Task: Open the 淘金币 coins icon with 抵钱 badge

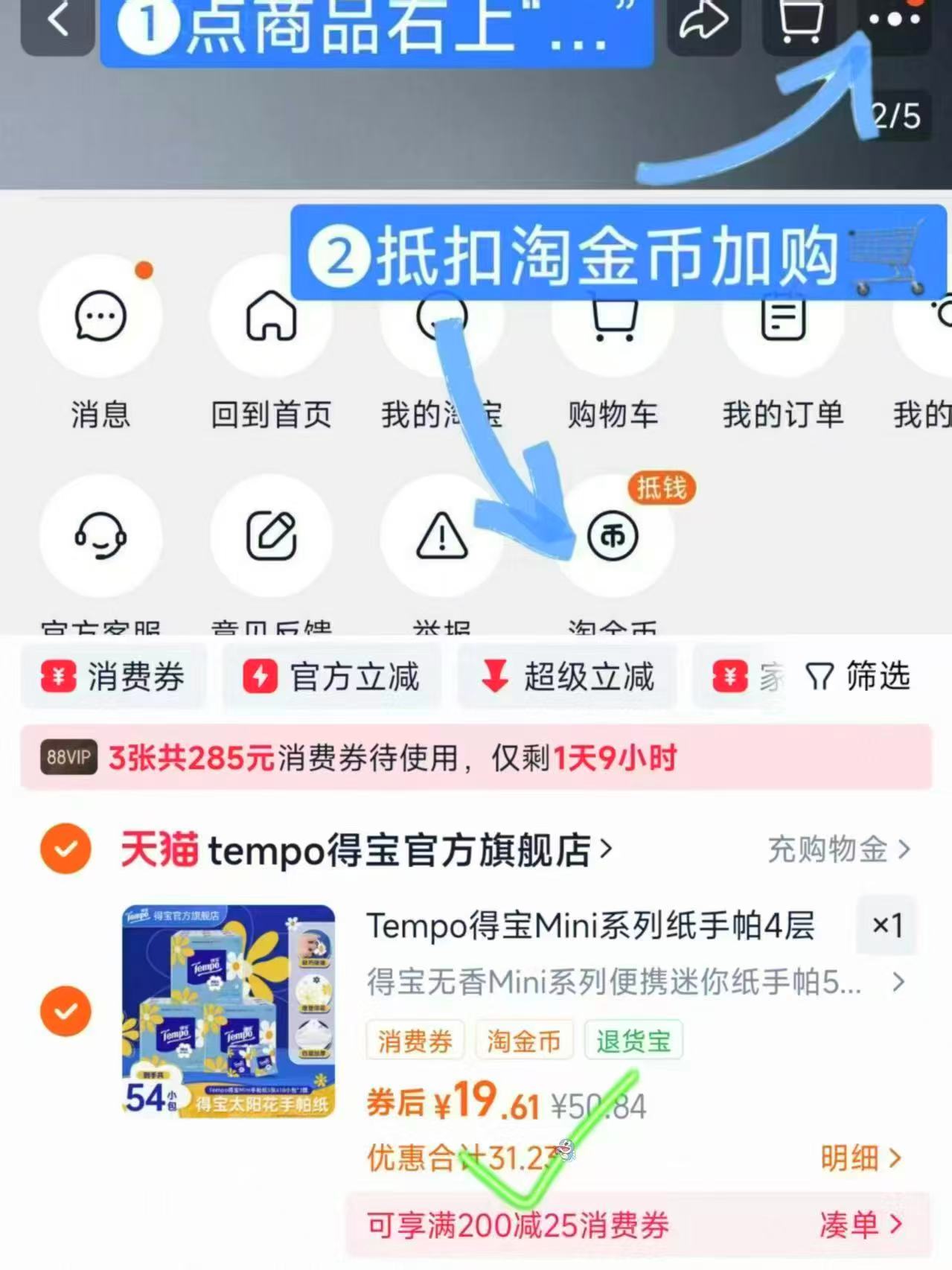Action: tap(613, 536)
